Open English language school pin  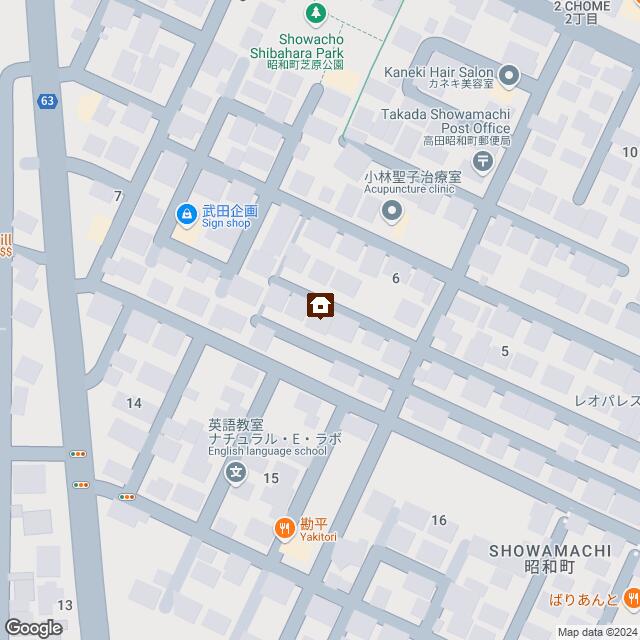tap(236, 473)
